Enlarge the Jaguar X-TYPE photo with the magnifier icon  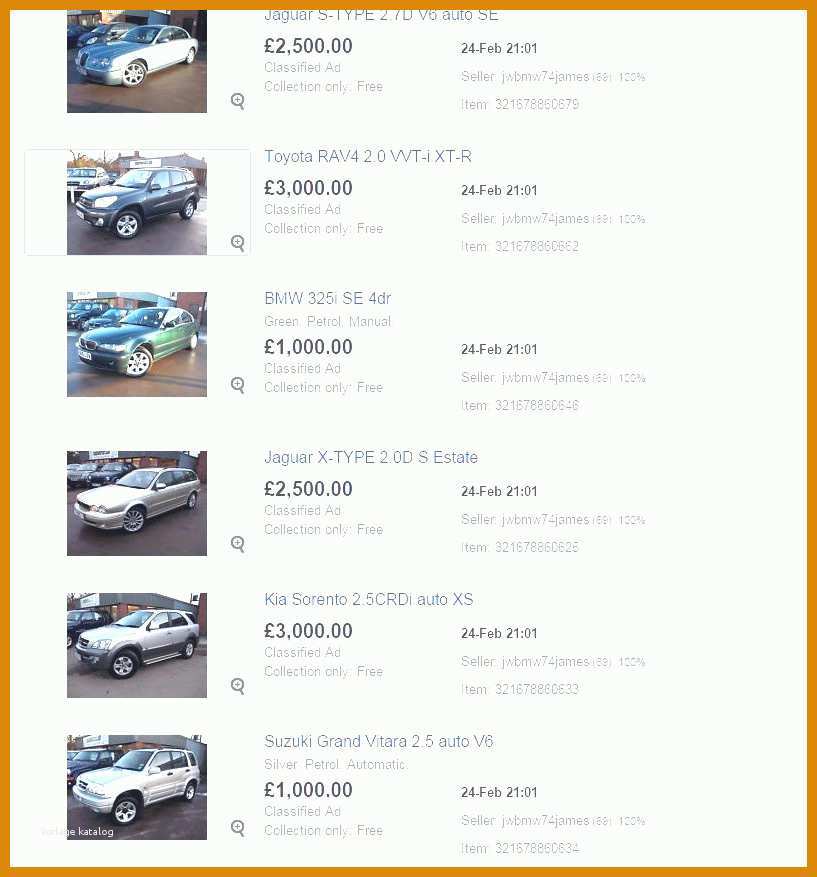tap(237, 544)
